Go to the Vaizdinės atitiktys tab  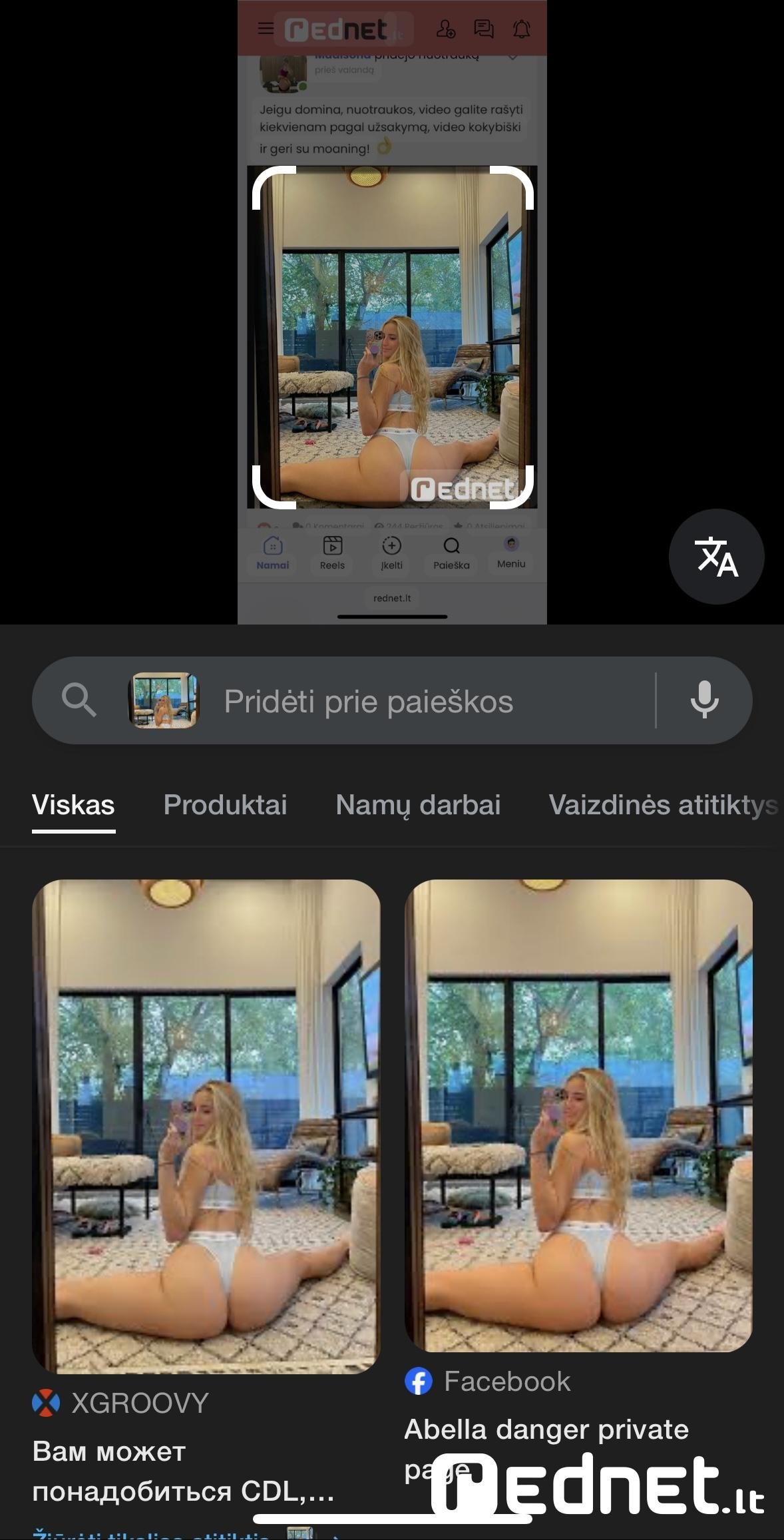(662, 805)
